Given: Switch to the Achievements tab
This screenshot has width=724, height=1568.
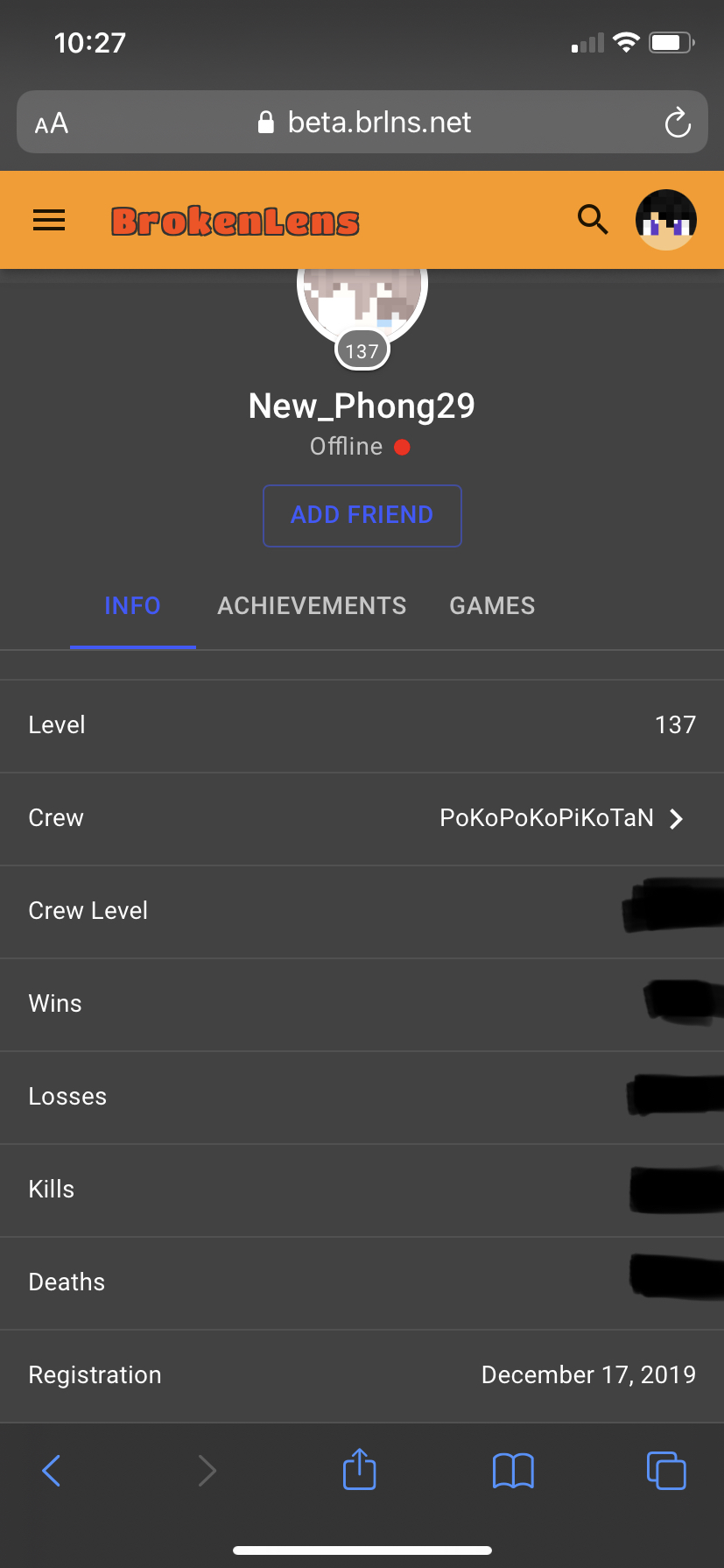Looking at the screenshot, I should point(312,605).
